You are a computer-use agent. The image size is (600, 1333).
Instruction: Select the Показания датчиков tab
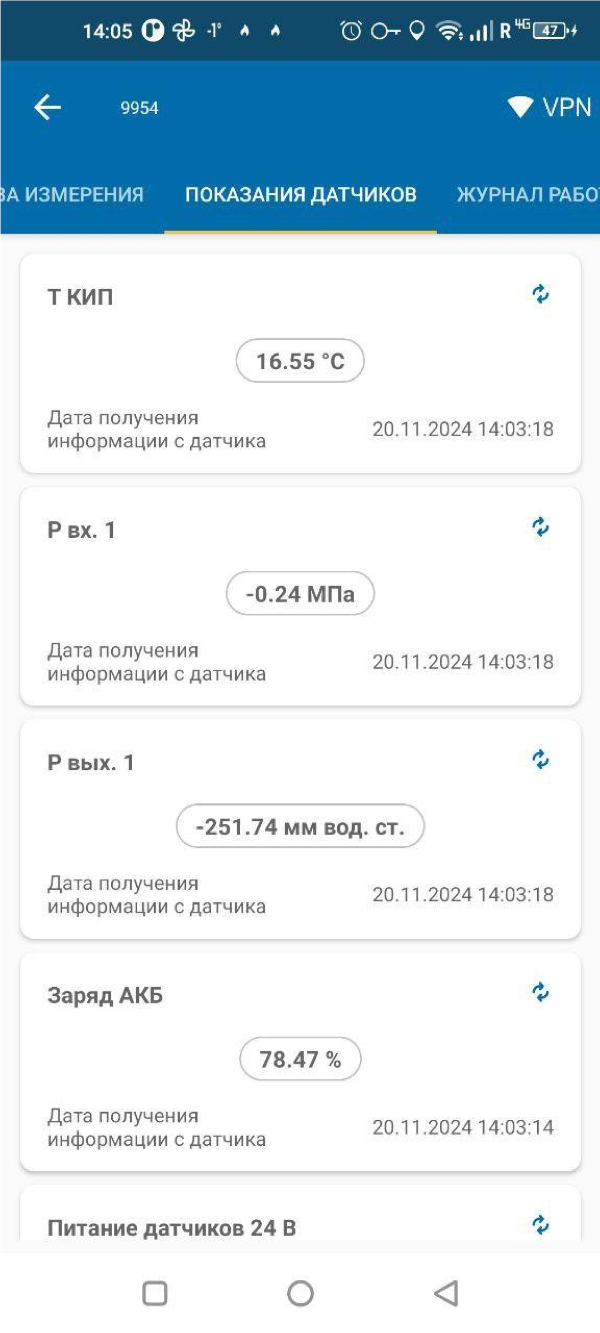[x=300, y=195]
